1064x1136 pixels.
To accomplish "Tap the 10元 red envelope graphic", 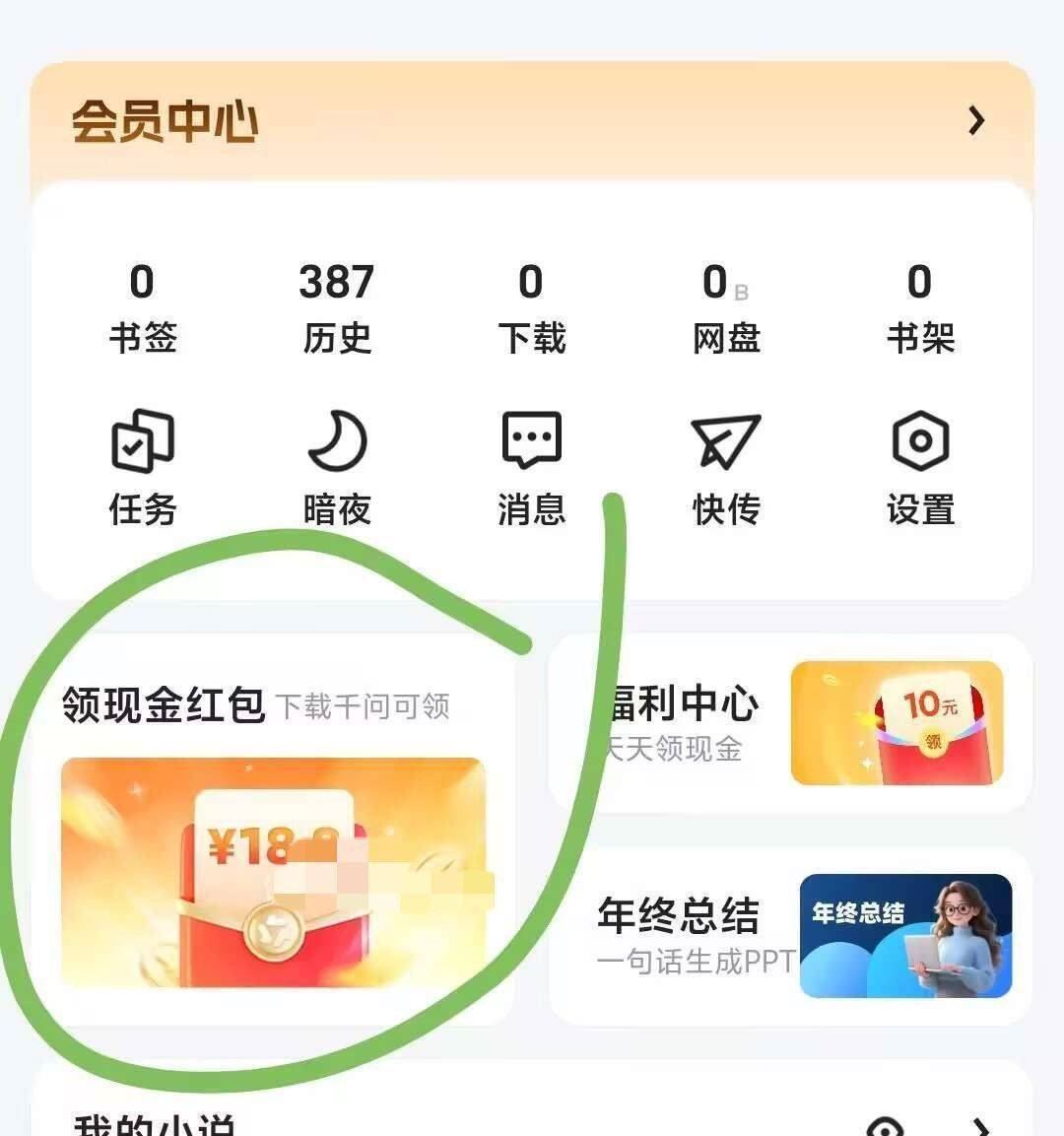I will click(x=898, y=726).
